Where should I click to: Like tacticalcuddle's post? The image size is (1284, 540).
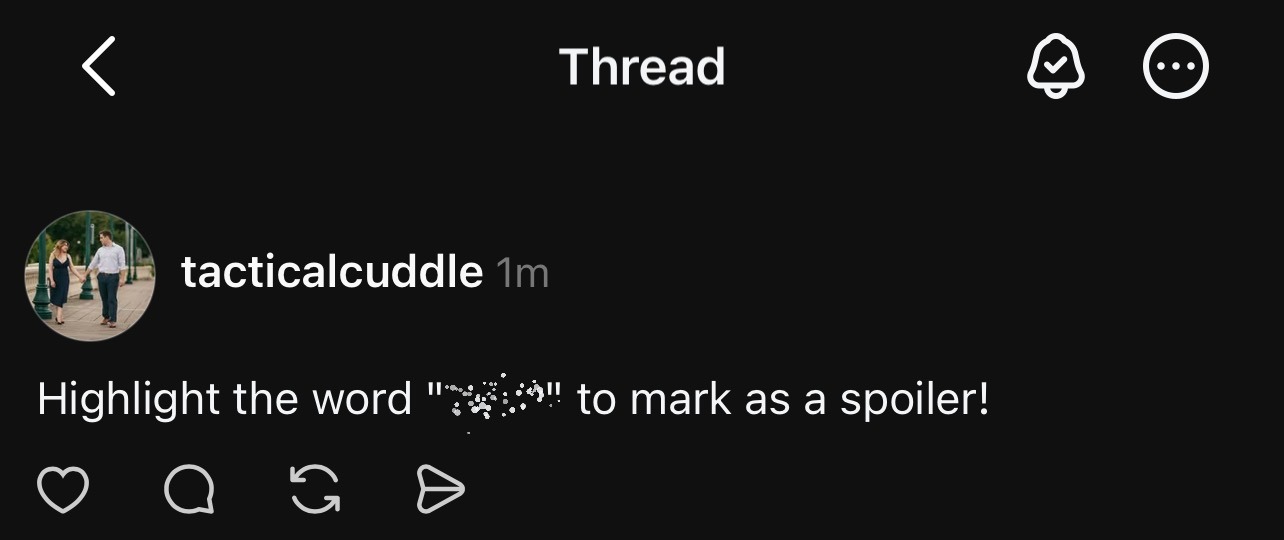click(63, 490)
